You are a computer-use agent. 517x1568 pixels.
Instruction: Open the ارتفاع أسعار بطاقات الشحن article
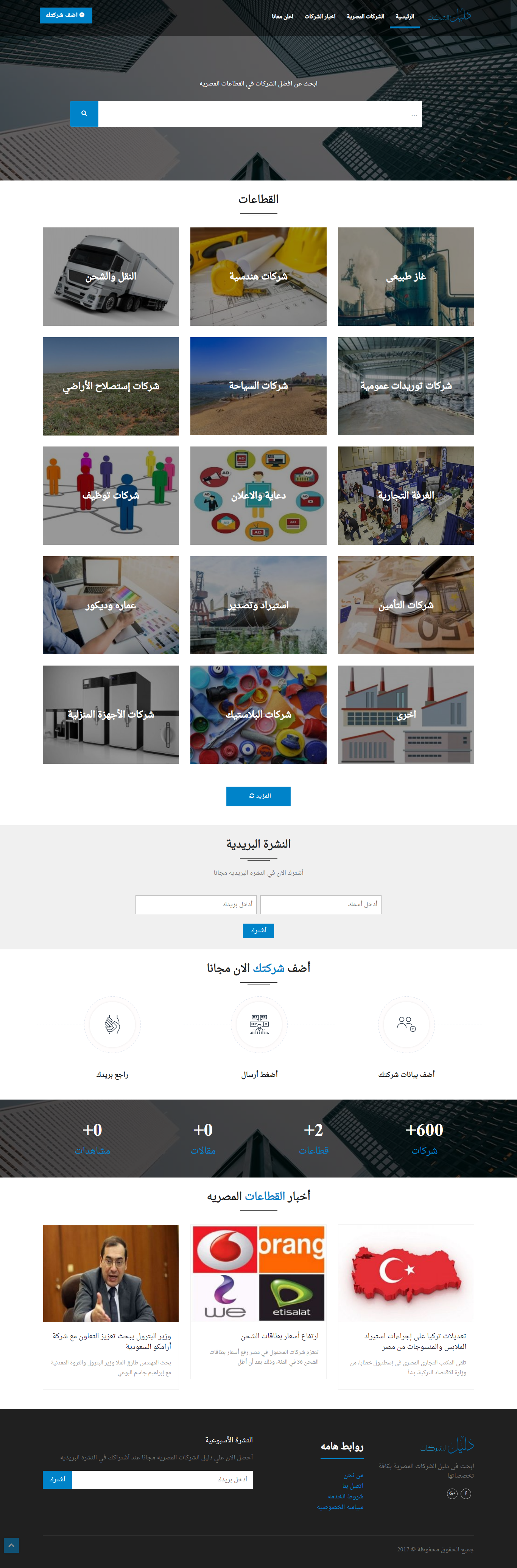280,1336
